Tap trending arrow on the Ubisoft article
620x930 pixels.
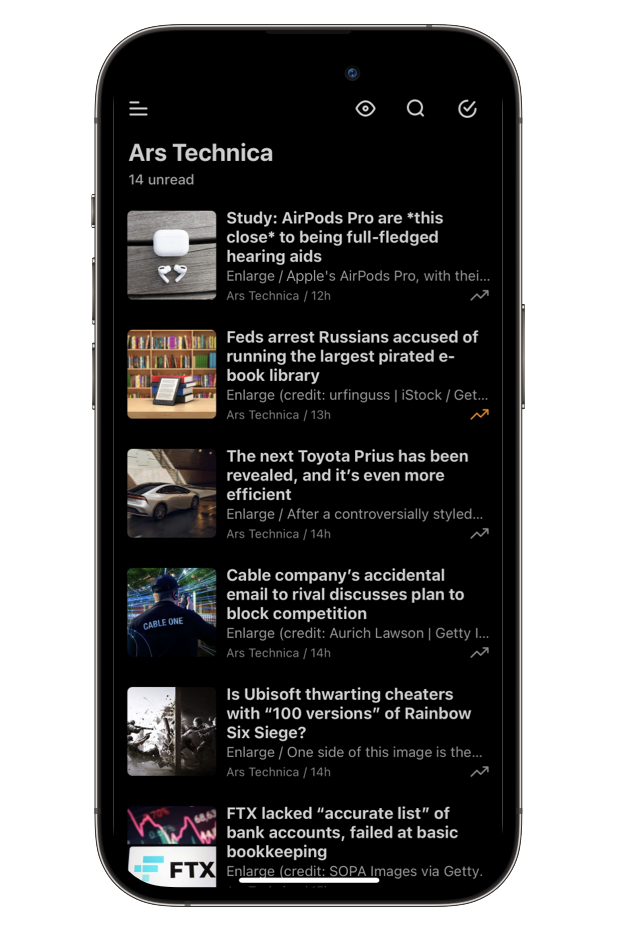point(480,772)
